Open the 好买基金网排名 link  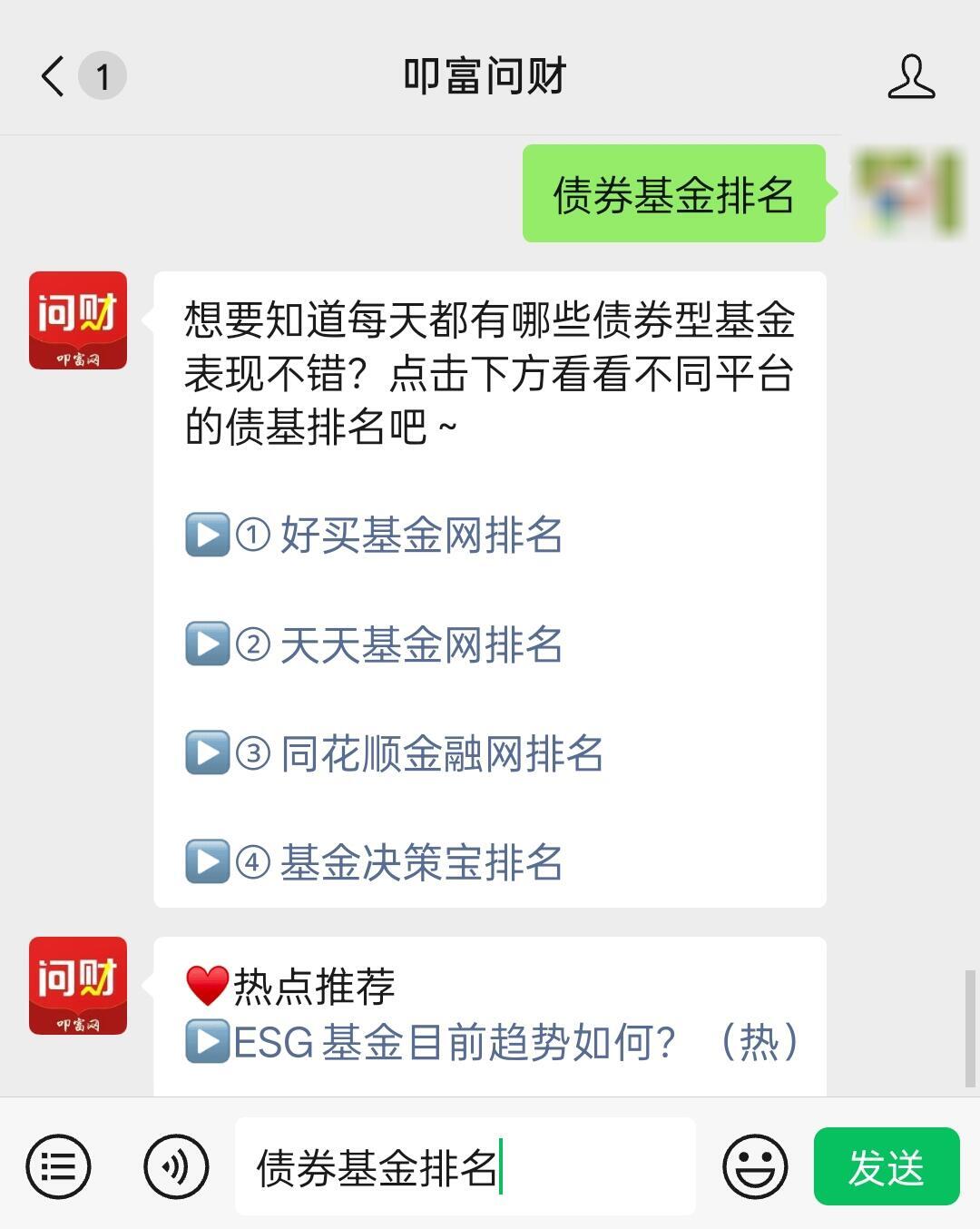coord(420,535)
